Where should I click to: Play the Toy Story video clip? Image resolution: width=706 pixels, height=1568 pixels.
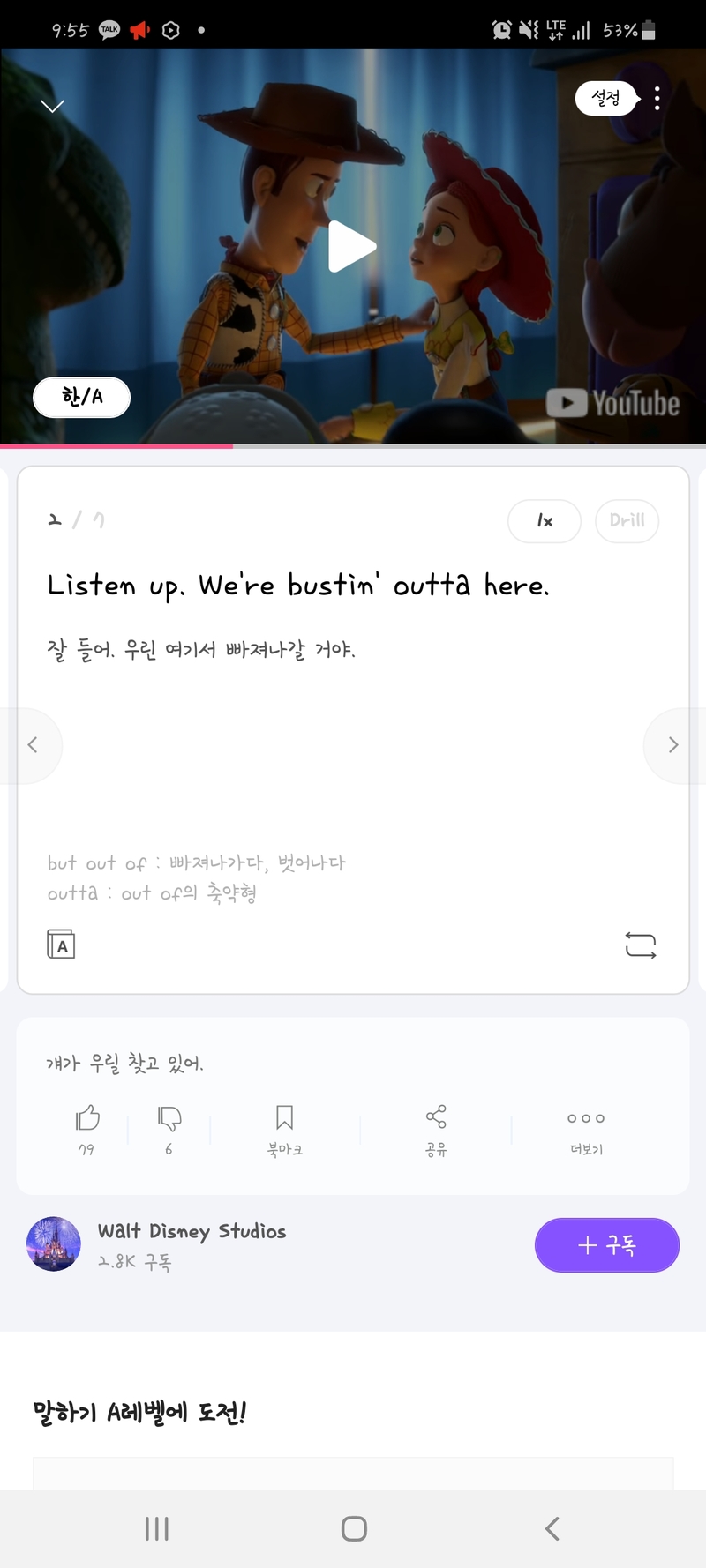[352, 247]
